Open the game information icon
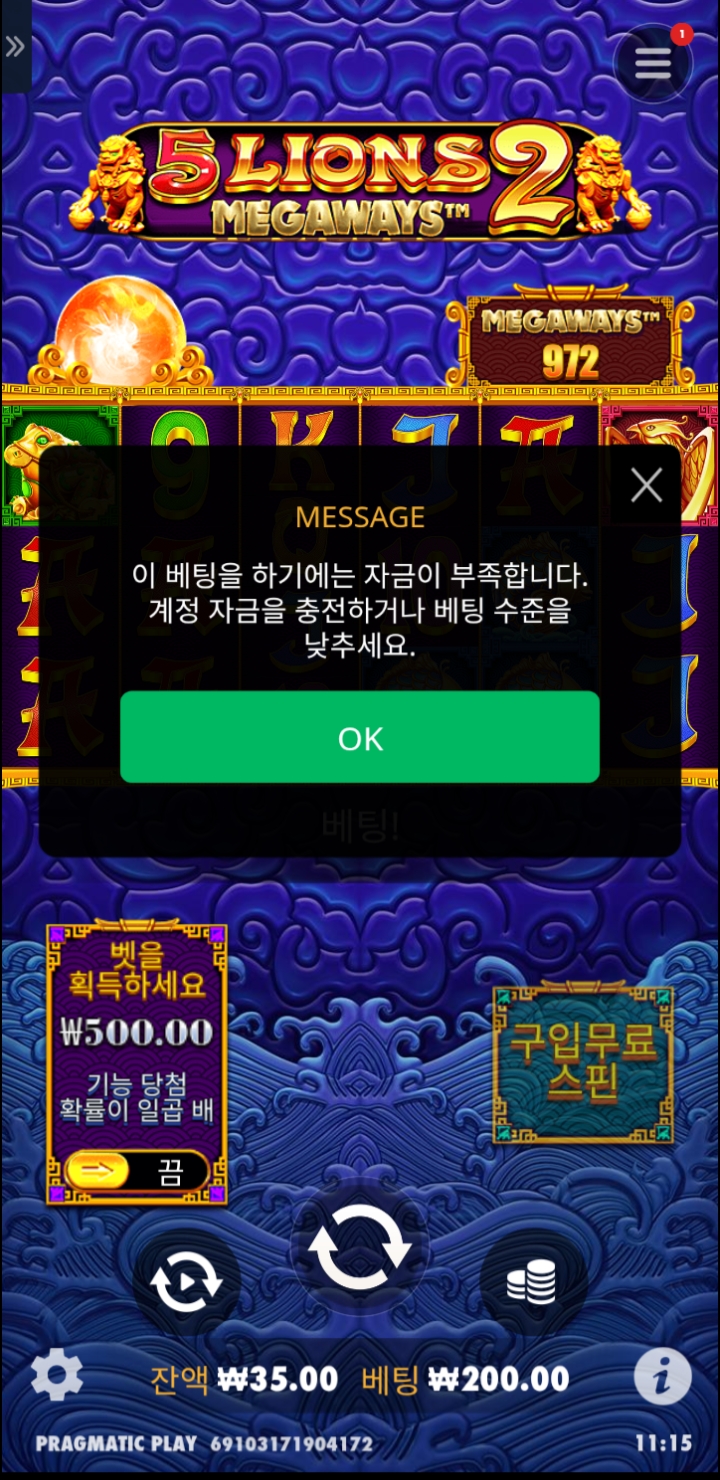This screenshot has height=1480, width=720. (x=662, y=1377)
